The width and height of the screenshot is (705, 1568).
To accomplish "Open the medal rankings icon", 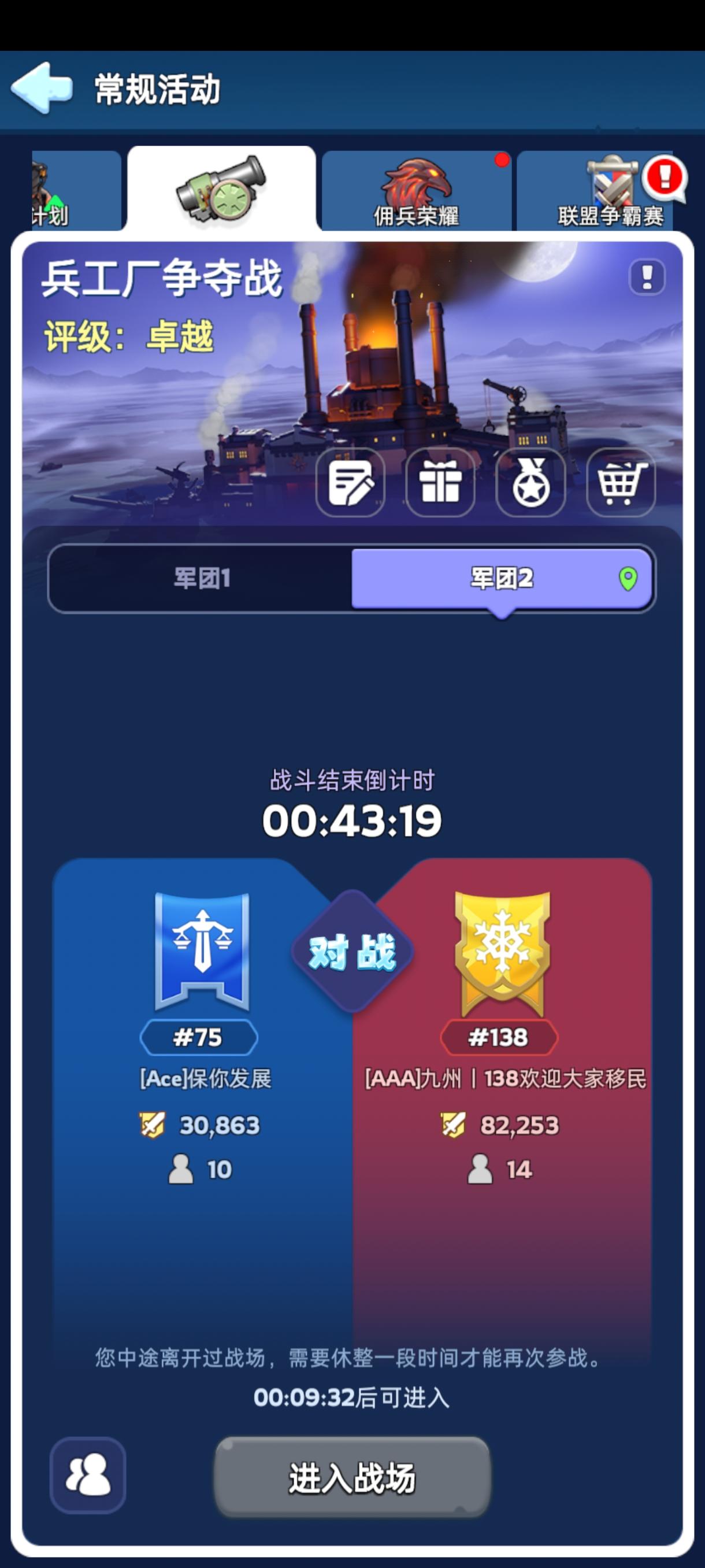I will click(530, 485).
